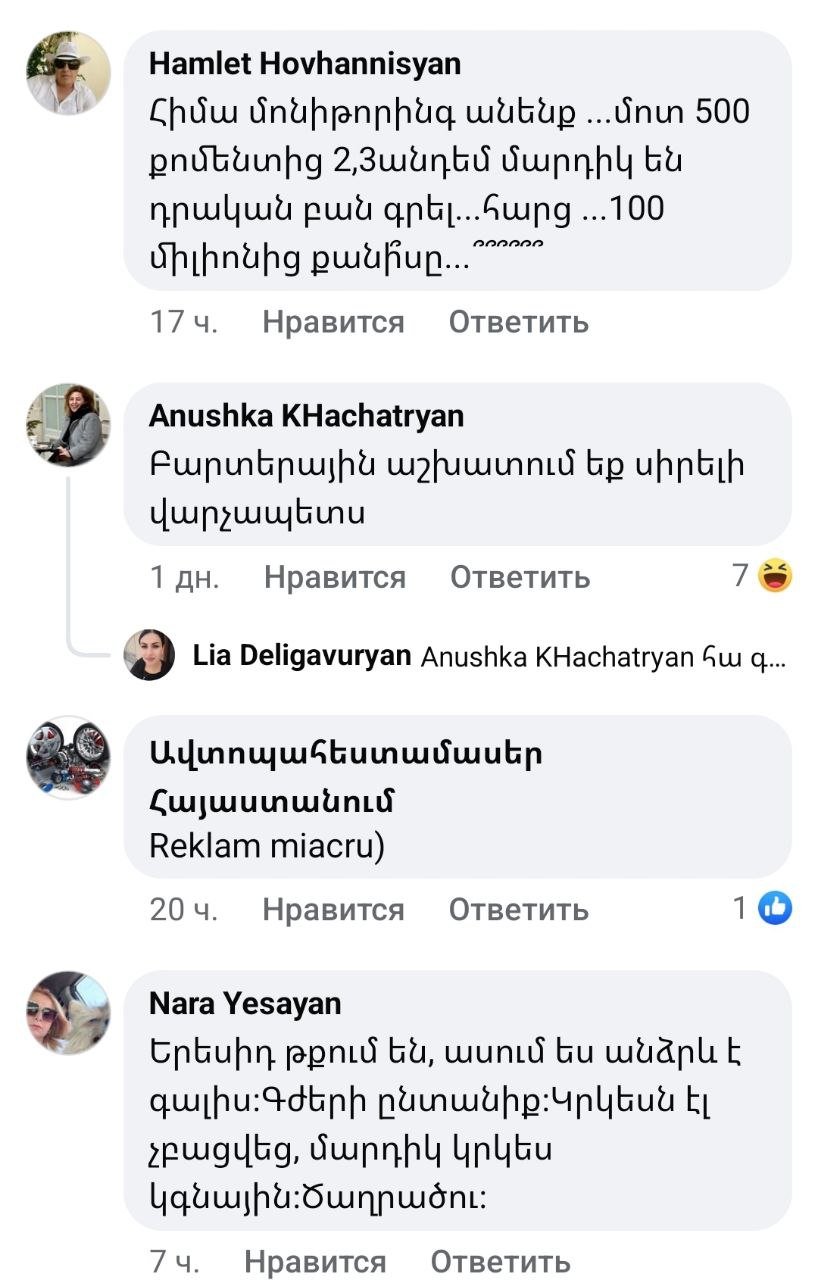This screenshot has height=1280, width=818.
Task: Reply to Anushka KHachatryan's comment
Action: tap(519, 577)
